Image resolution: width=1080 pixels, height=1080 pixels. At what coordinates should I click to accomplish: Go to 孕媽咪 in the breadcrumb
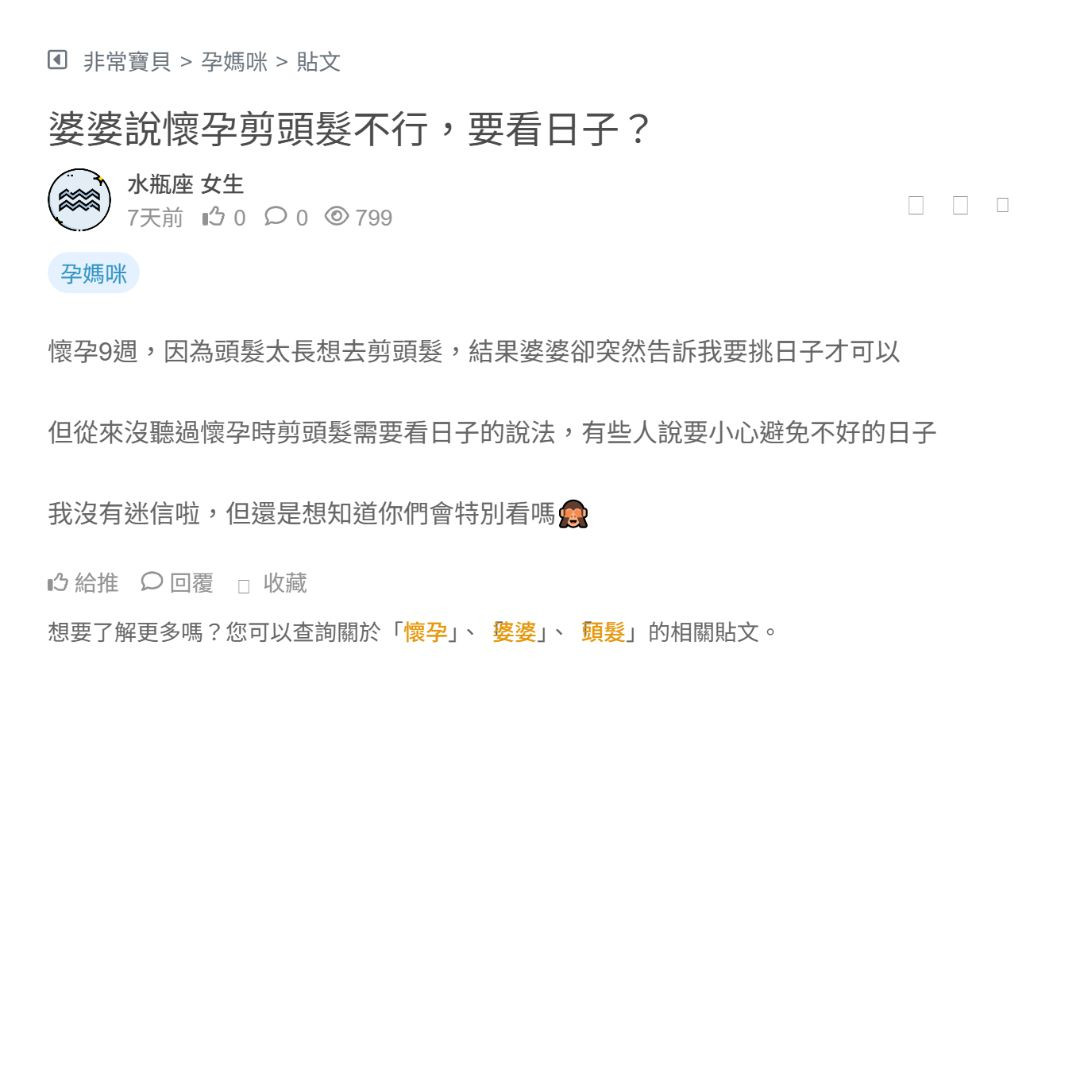[235, 62]
